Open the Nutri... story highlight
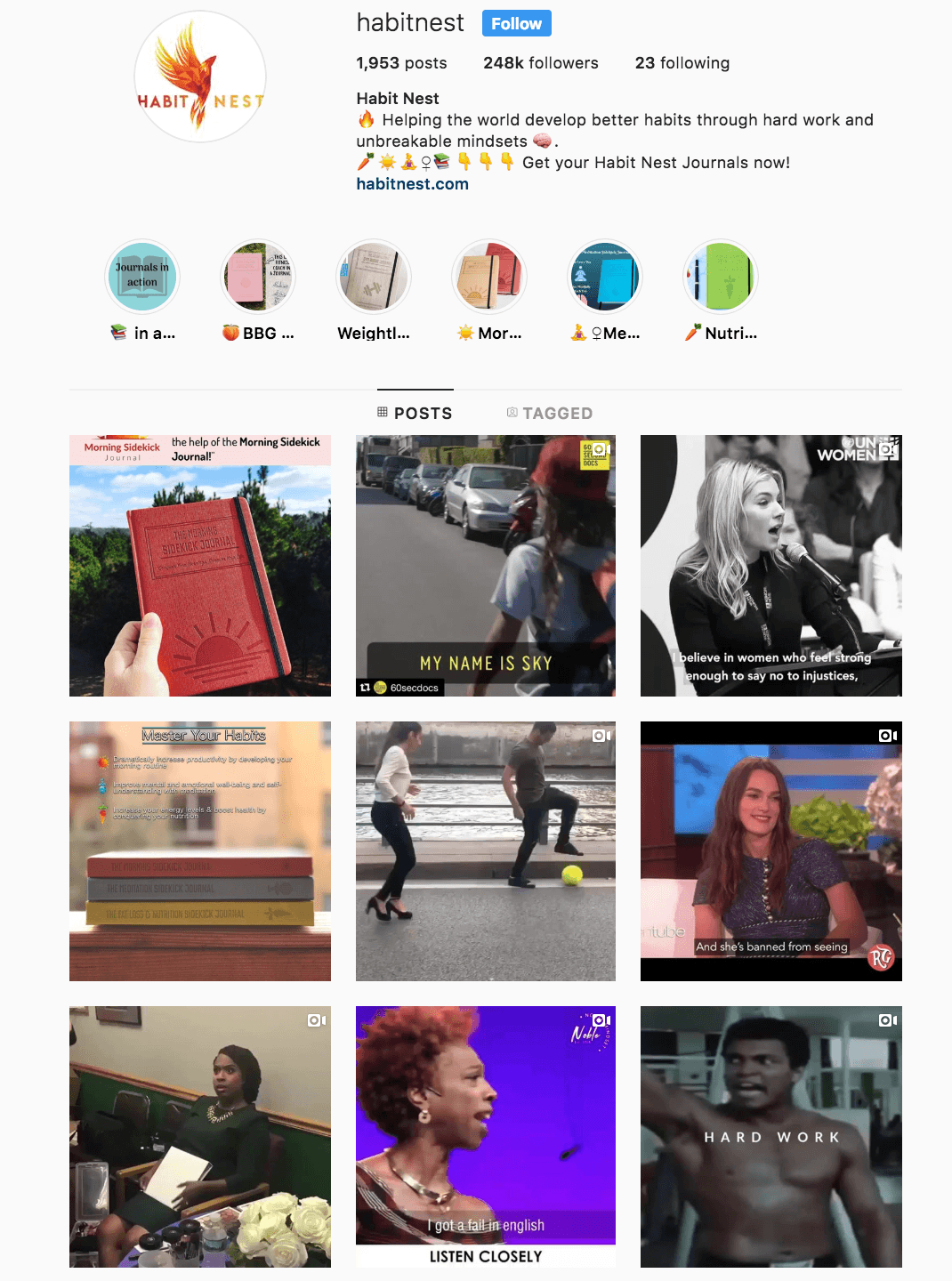Viewport: 952px width, 1281px height. pos(721,277)
